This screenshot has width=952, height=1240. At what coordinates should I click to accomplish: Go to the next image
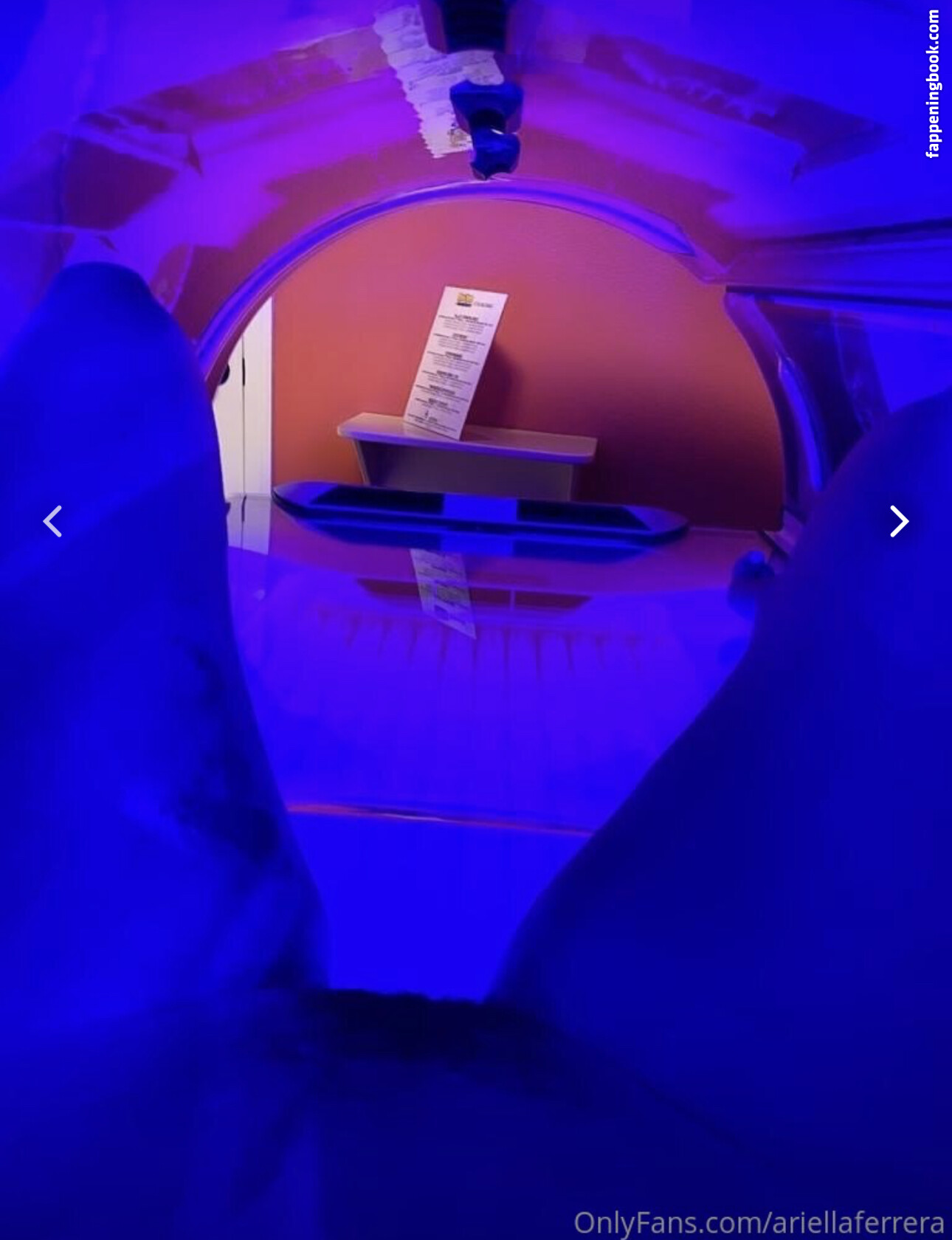(x=898, y=522)
